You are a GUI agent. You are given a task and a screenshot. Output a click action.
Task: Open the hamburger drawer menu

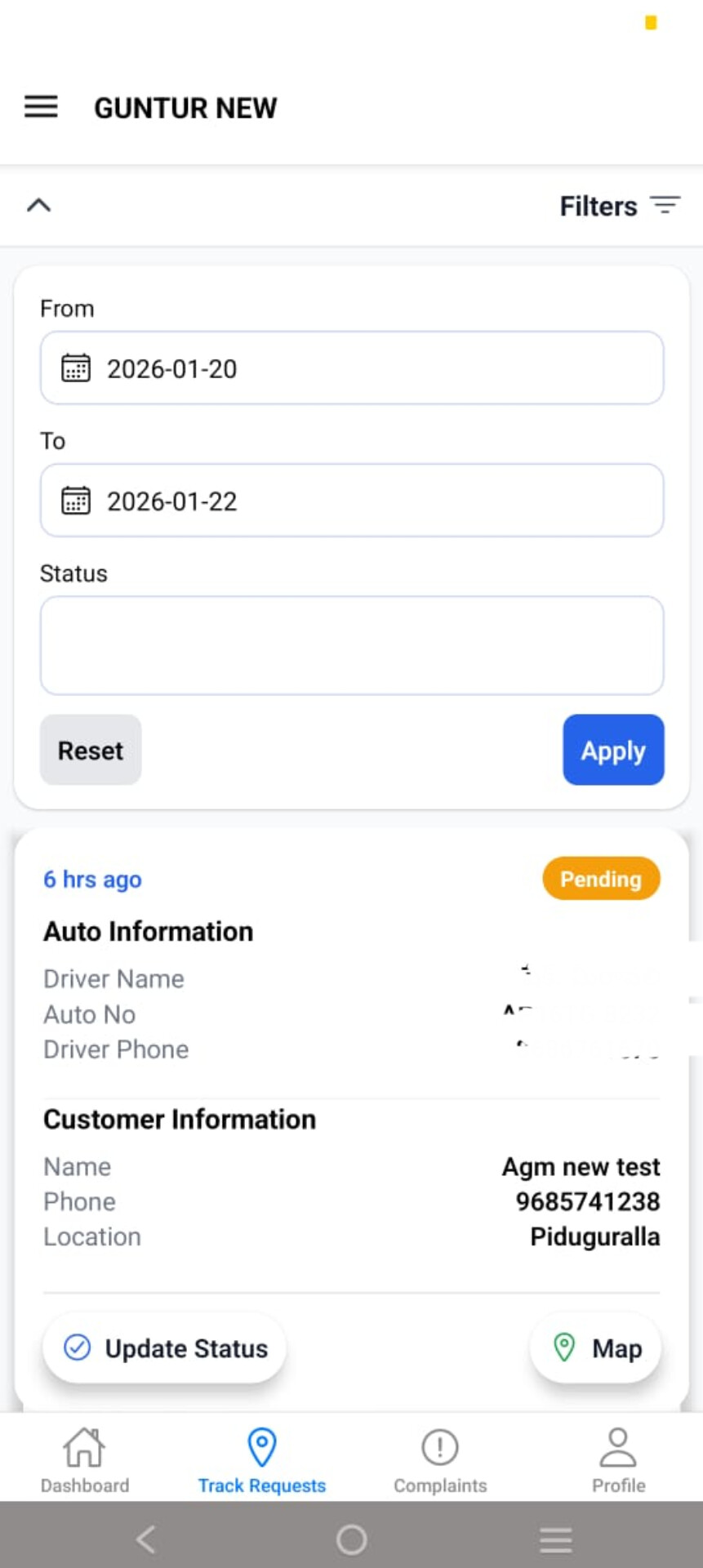41,107
